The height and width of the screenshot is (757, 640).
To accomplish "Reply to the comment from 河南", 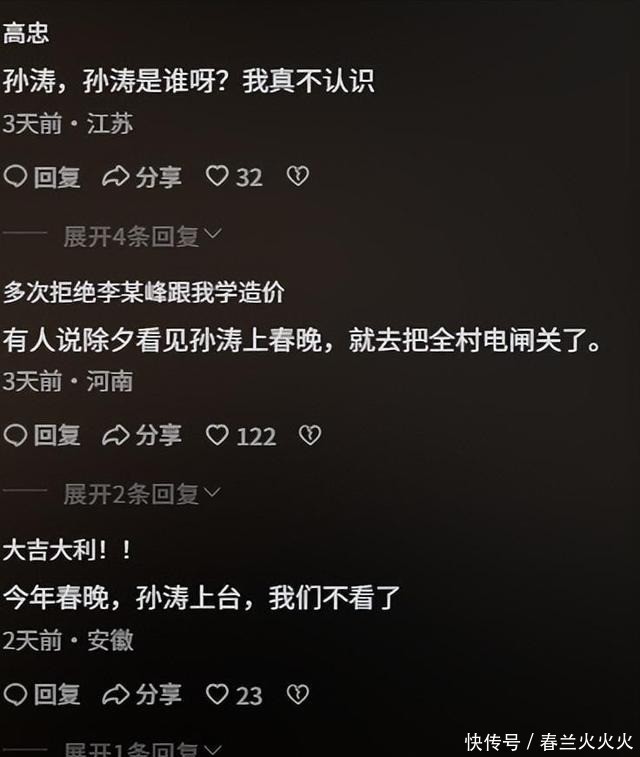I will click(x=42, y=435).
